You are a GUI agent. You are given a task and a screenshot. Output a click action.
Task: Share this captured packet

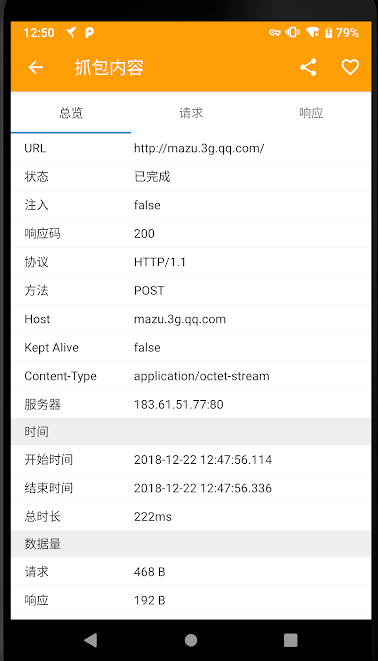[x=308, y=67]
